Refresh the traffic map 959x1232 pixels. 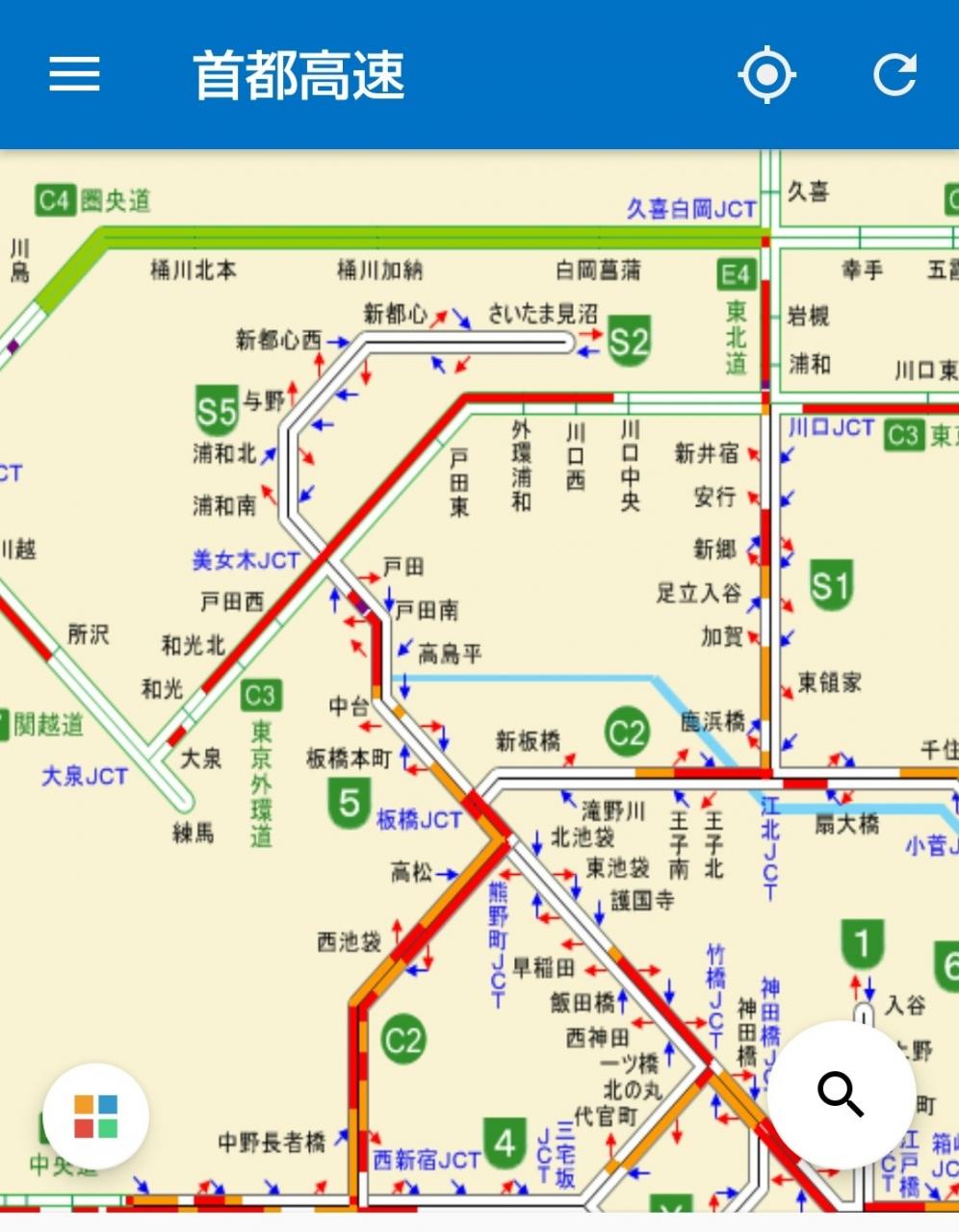click(x=894, y=75)
